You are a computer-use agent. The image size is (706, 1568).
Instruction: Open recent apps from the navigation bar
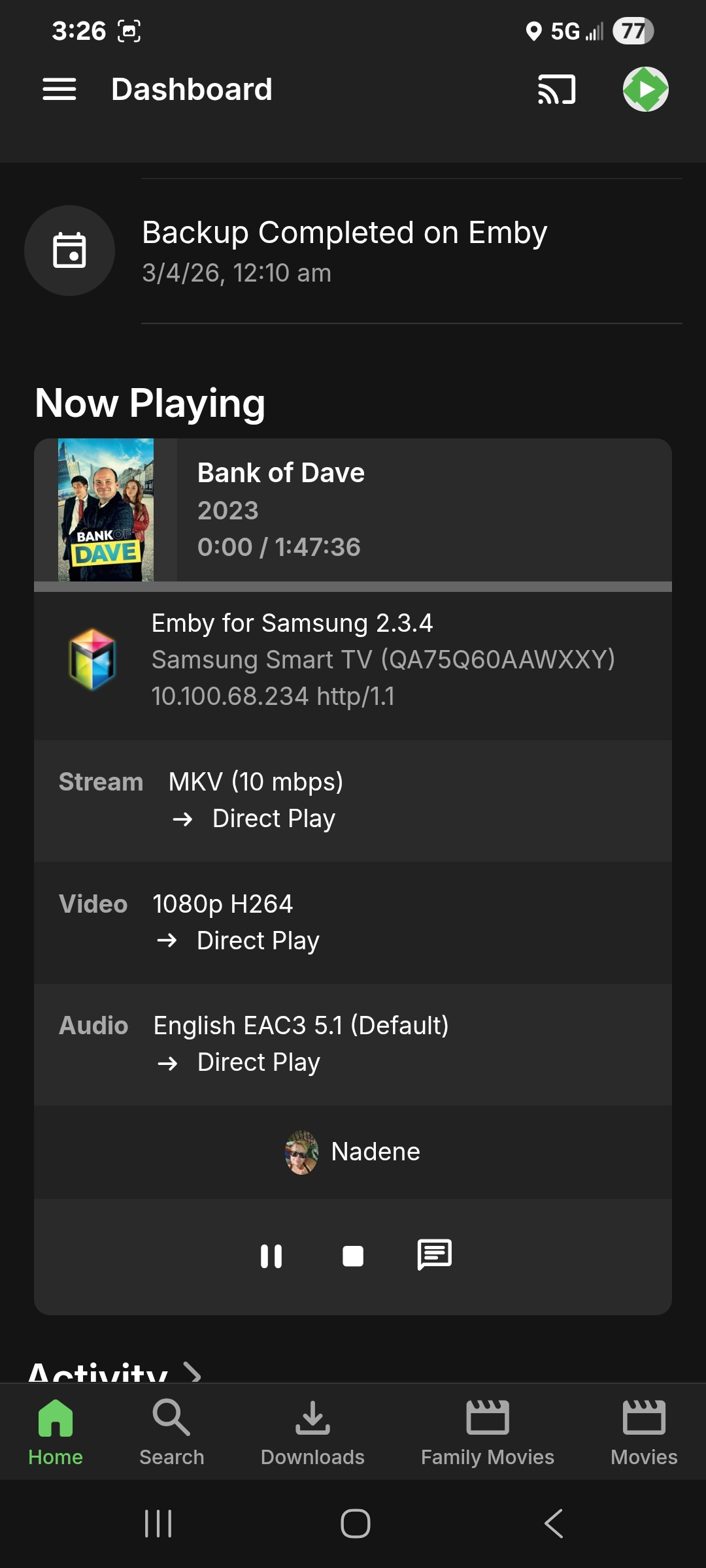point(158,1524)
